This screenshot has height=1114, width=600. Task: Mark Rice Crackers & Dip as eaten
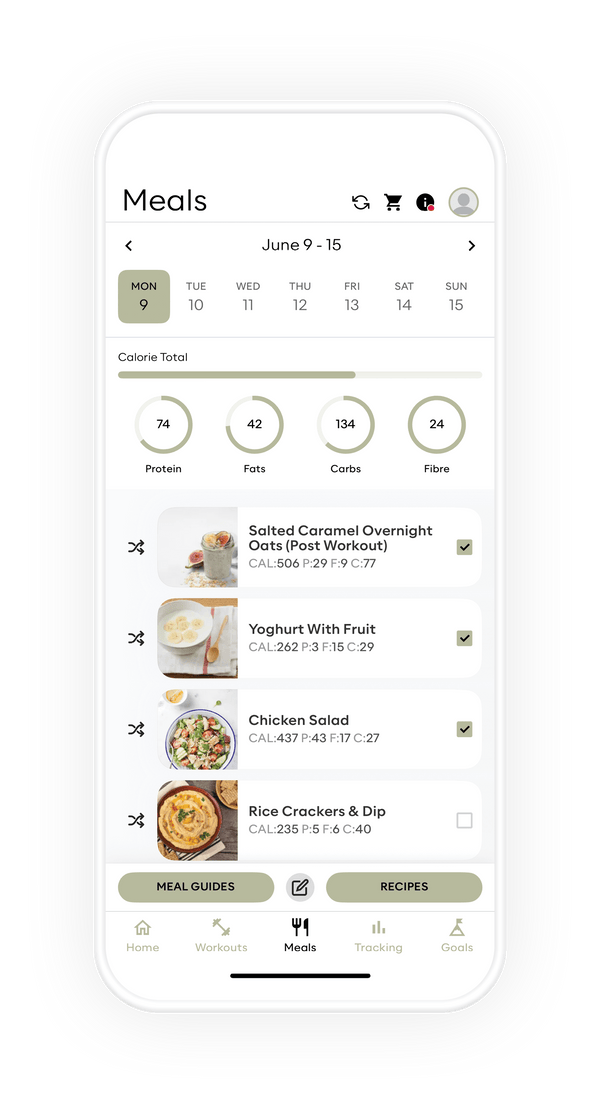(x=464, y=821)
